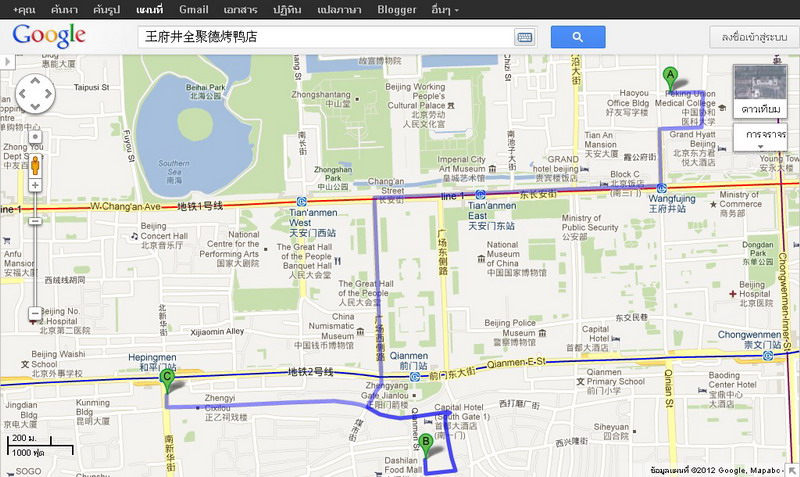Focus the map search text box
Image resolution: width=800 pixels, height=477 pixels.
pyautogui.click(x=325, y=37)
